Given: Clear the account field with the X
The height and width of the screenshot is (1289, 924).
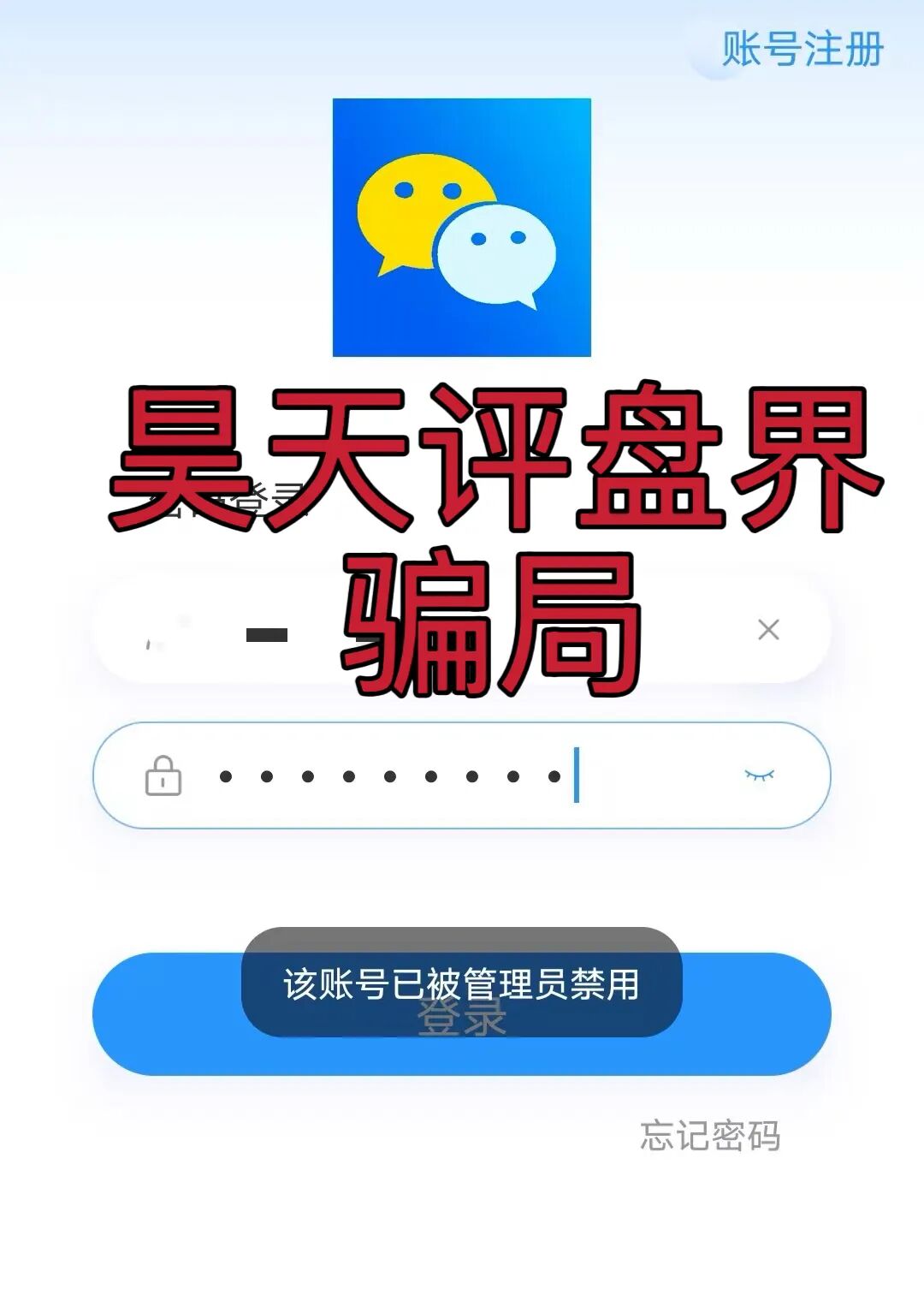Looking at the screenshot, I should pyautogui.click(x=768, y=630).
